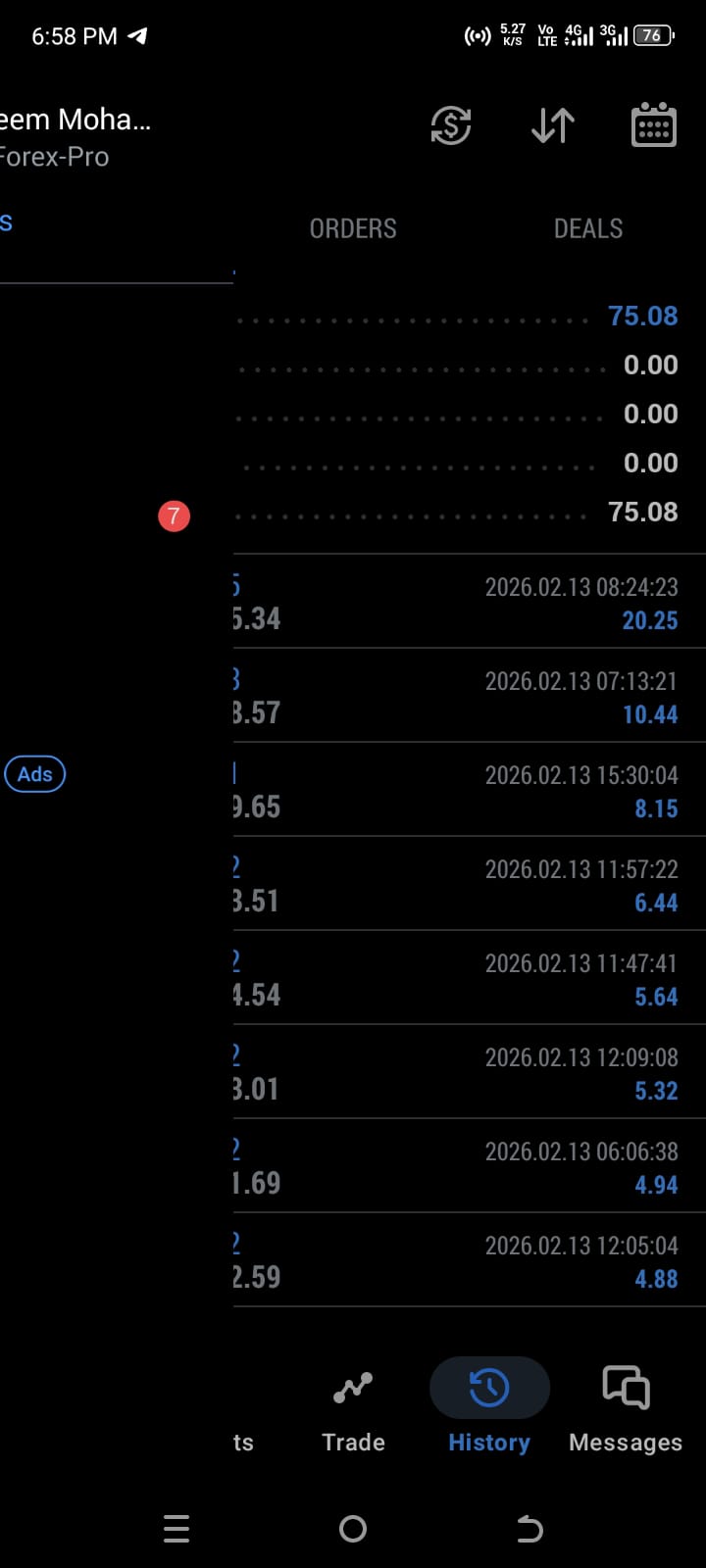Open the sort arrows option
The width and height of the screenshot is (706, 1568).
[553, 126]
